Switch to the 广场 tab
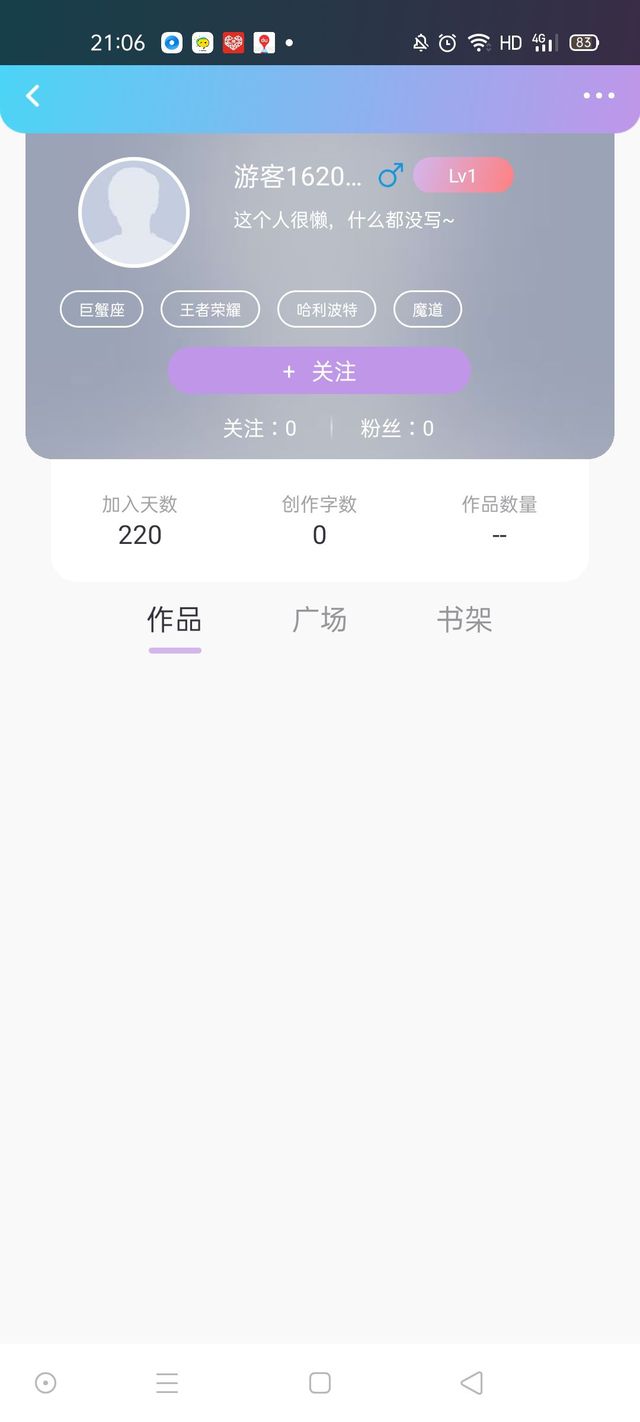This screenshot has width=640, height=1422. pyautogui.click(x=320, y=620)
